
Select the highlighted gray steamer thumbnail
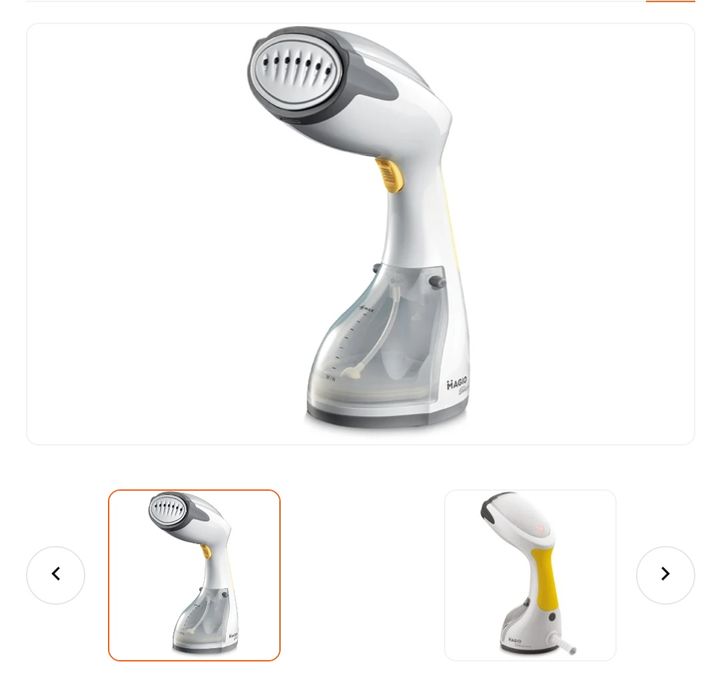[194, 575]
